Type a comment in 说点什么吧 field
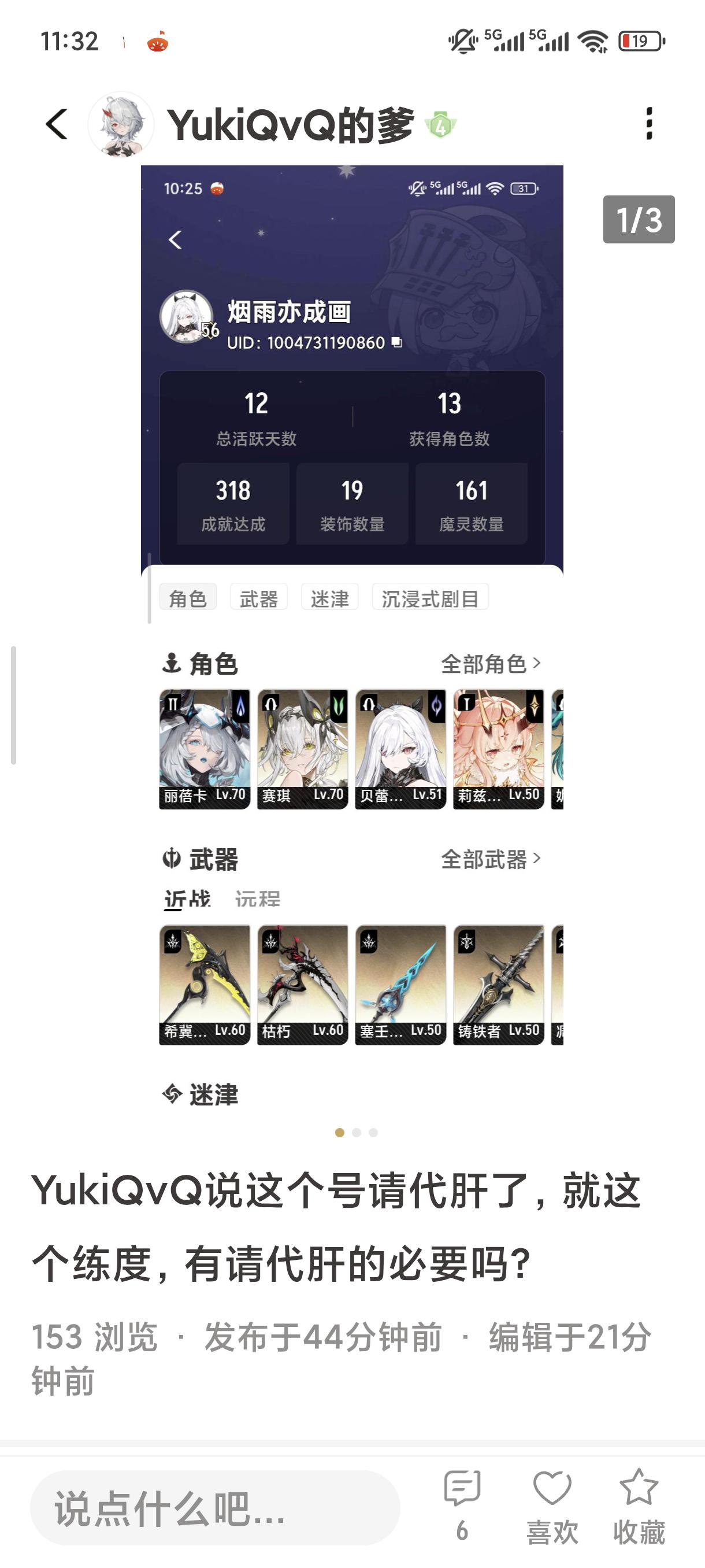705x1568 pixels. [x=215, y=1508]
